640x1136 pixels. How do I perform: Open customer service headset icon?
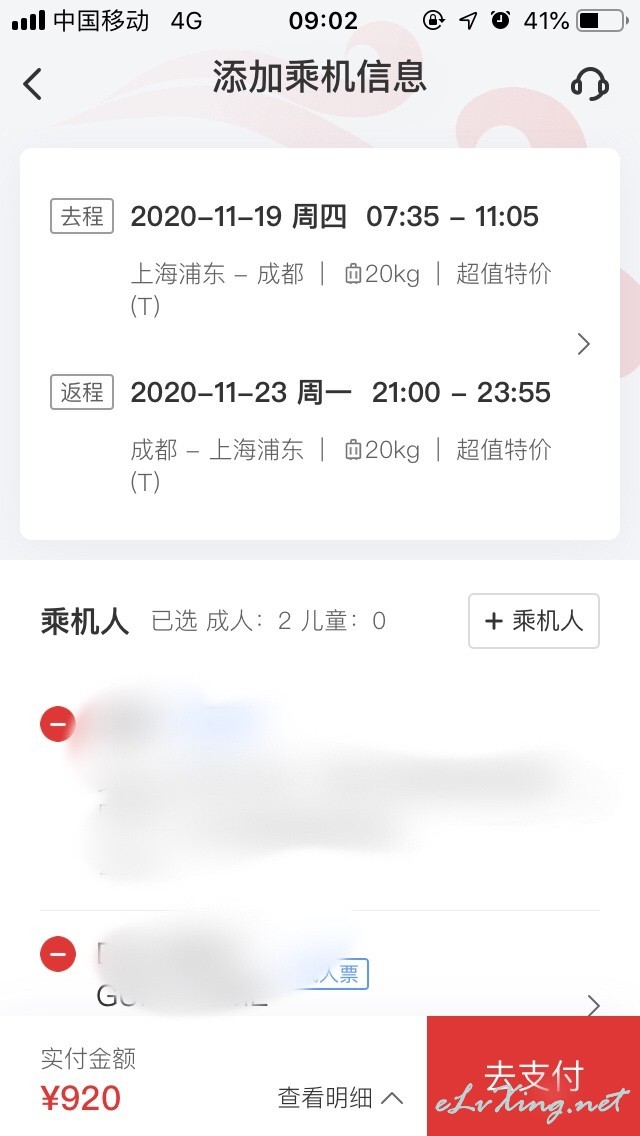[x=589, y=83]
